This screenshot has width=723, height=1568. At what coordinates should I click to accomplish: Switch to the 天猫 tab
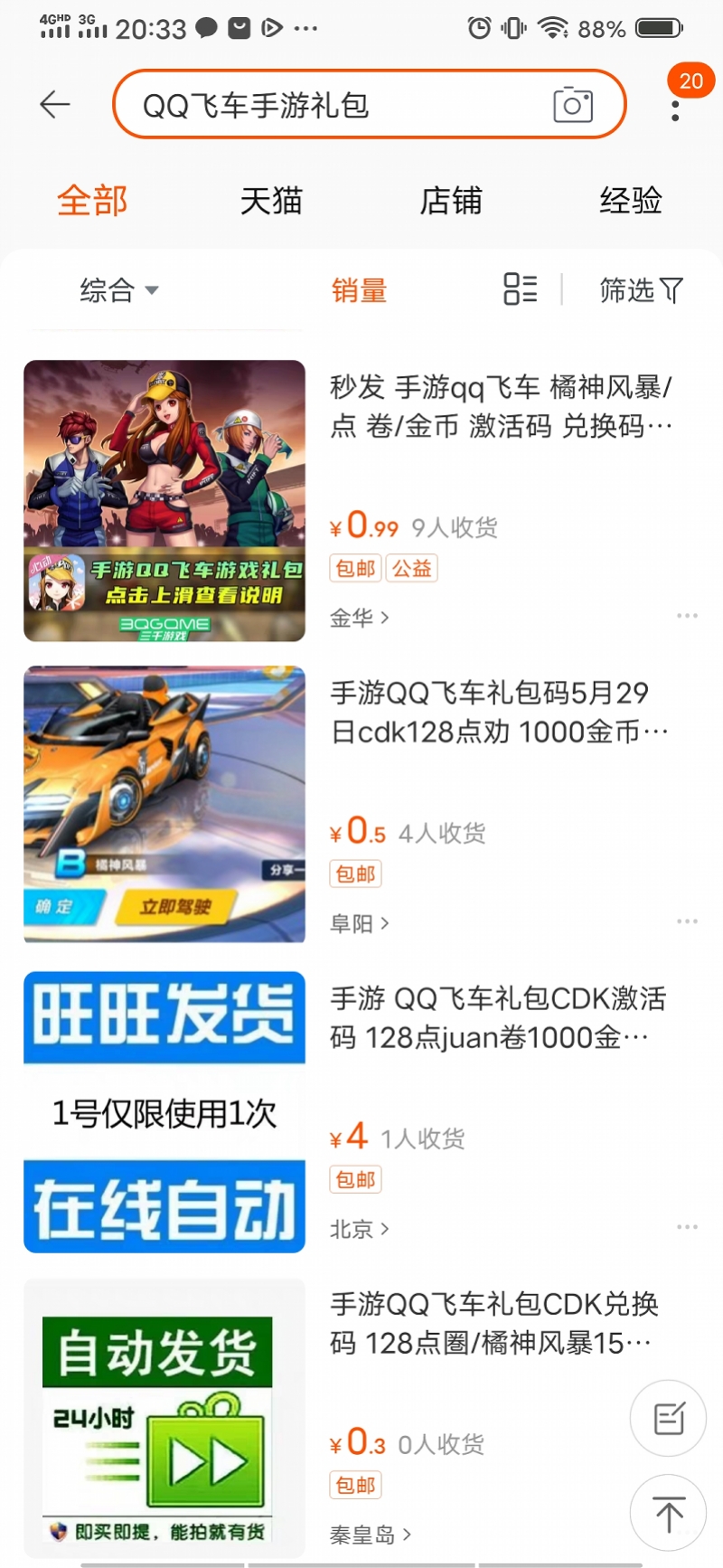coord(270,201)
